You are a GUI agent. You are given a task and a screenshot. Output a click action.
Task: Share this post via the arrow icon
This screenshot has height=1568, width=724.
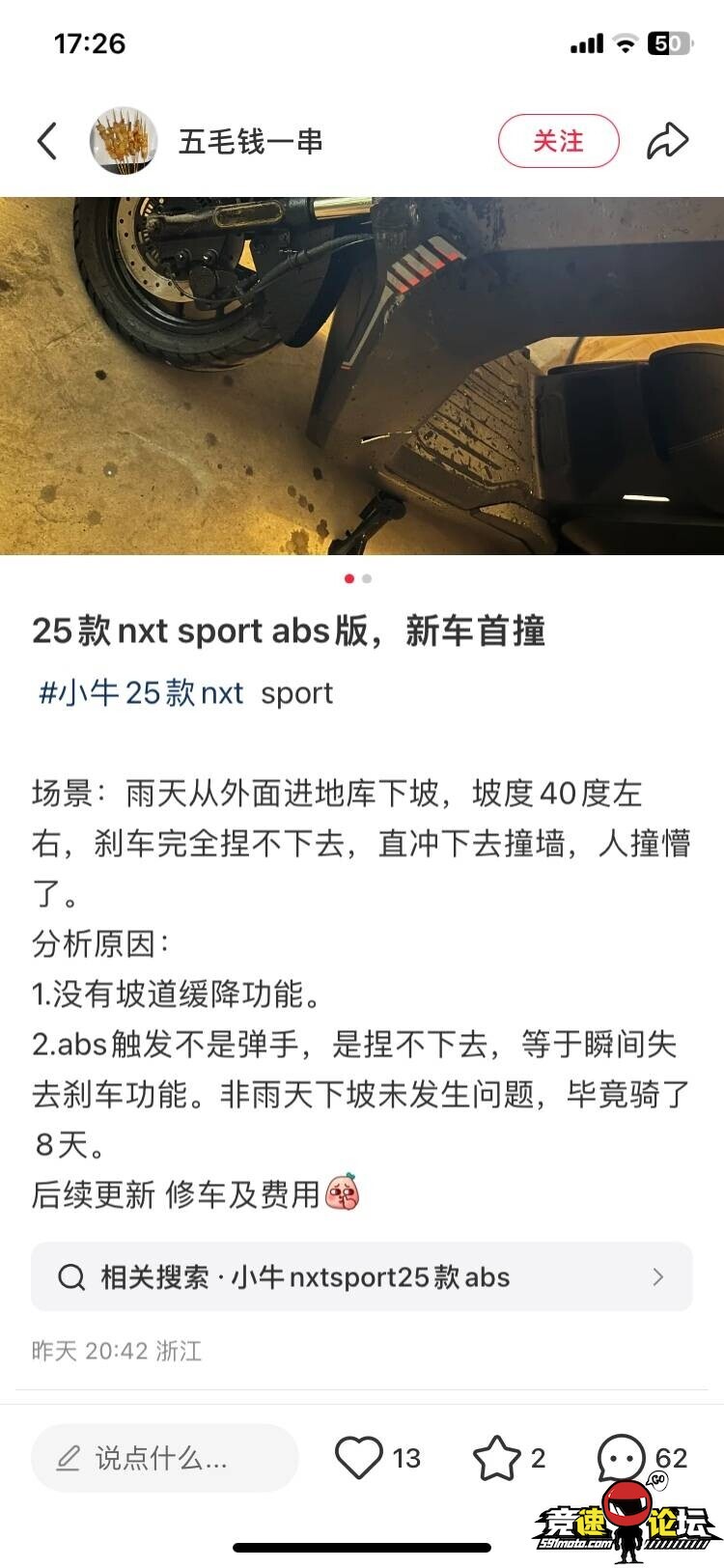(x=667, y=141)
